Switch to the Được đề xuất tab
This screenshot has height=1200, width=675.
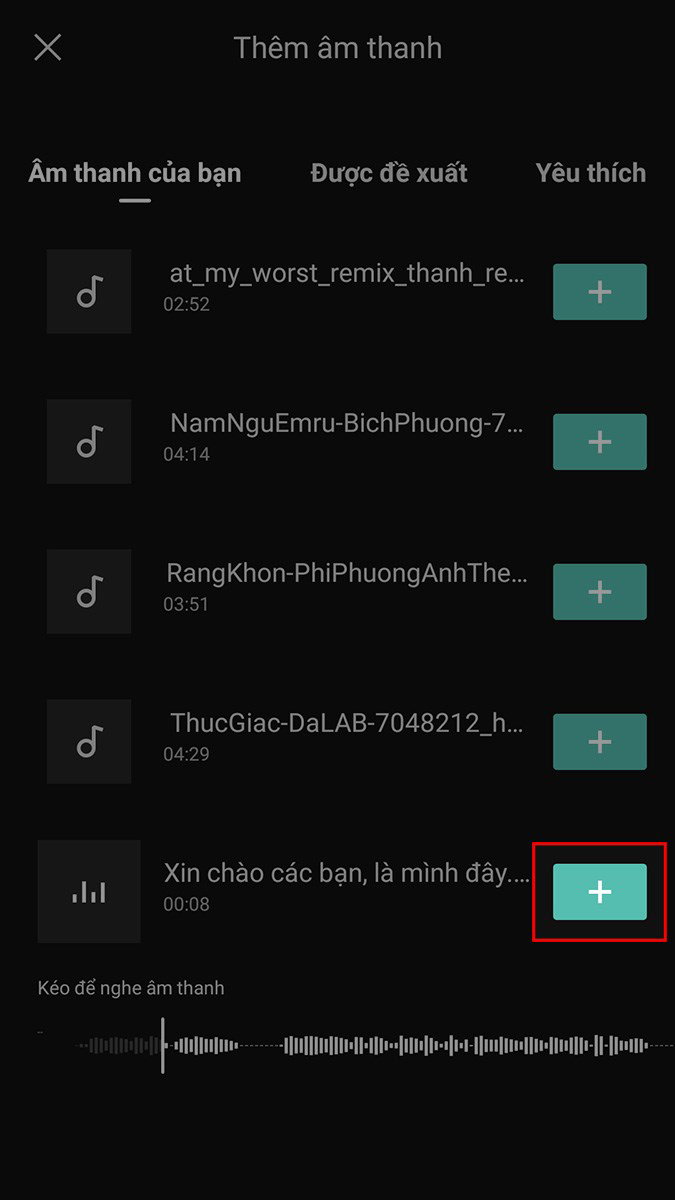389,173
